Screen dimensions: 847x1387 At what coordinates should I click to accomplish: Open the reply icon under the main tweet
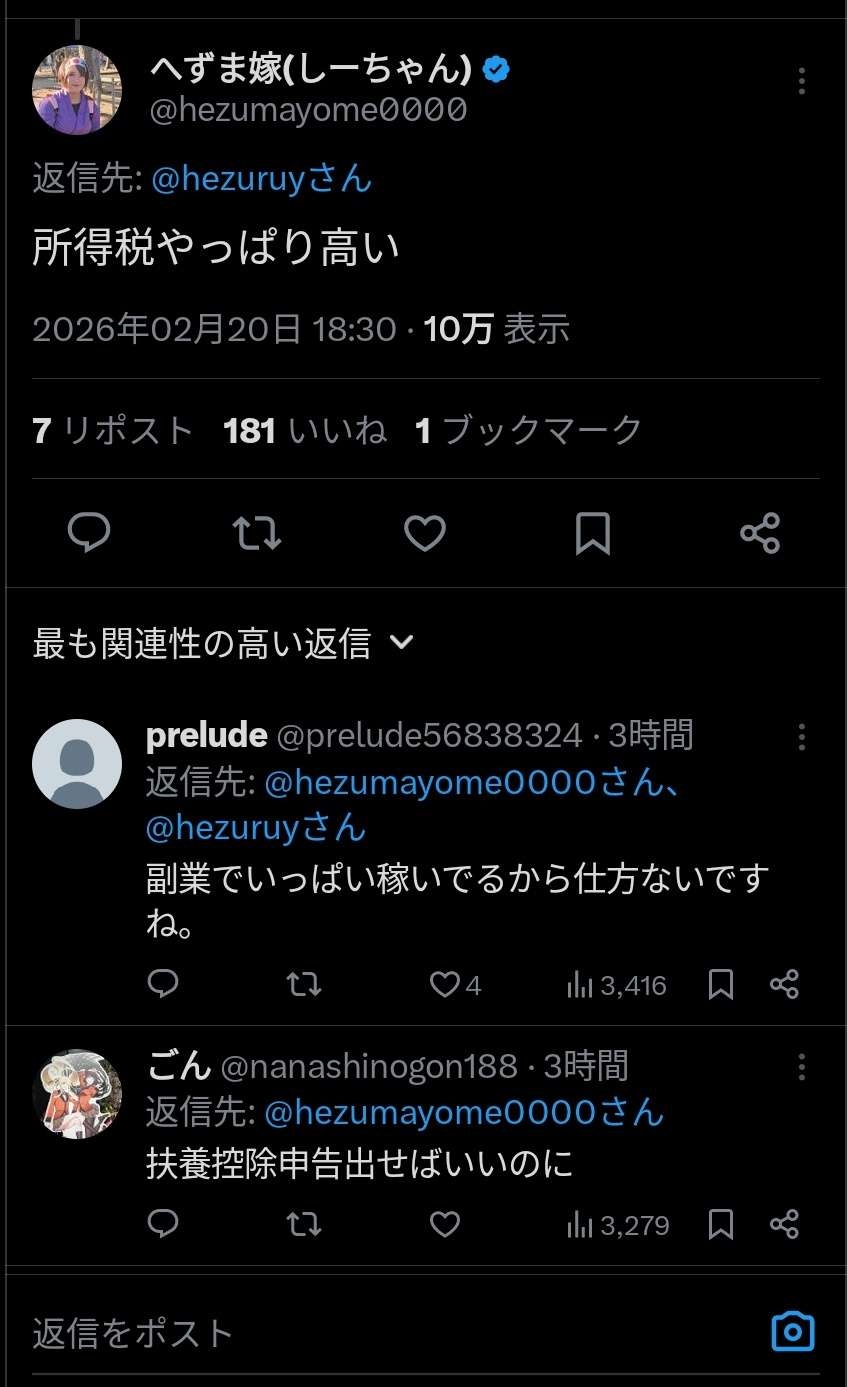[90, 535]
